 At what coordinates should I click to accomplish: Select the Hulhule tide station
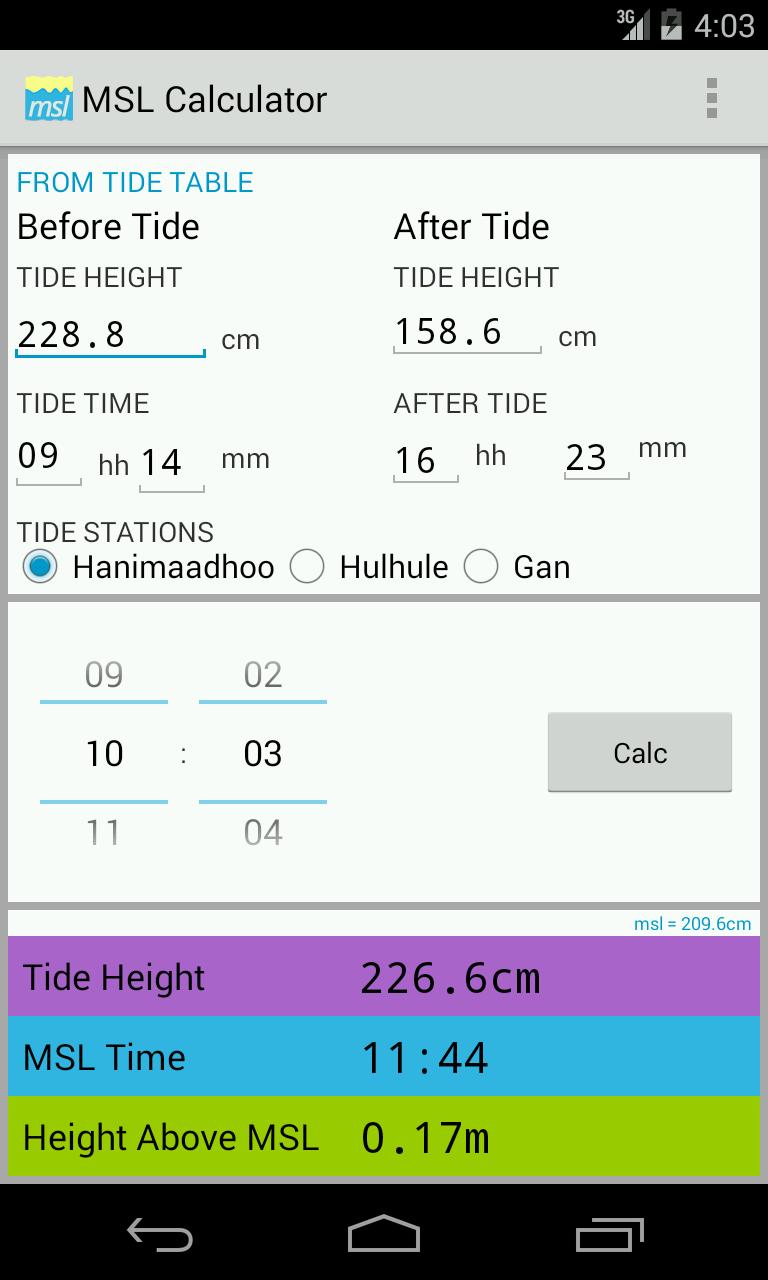(x=307, y=567)
